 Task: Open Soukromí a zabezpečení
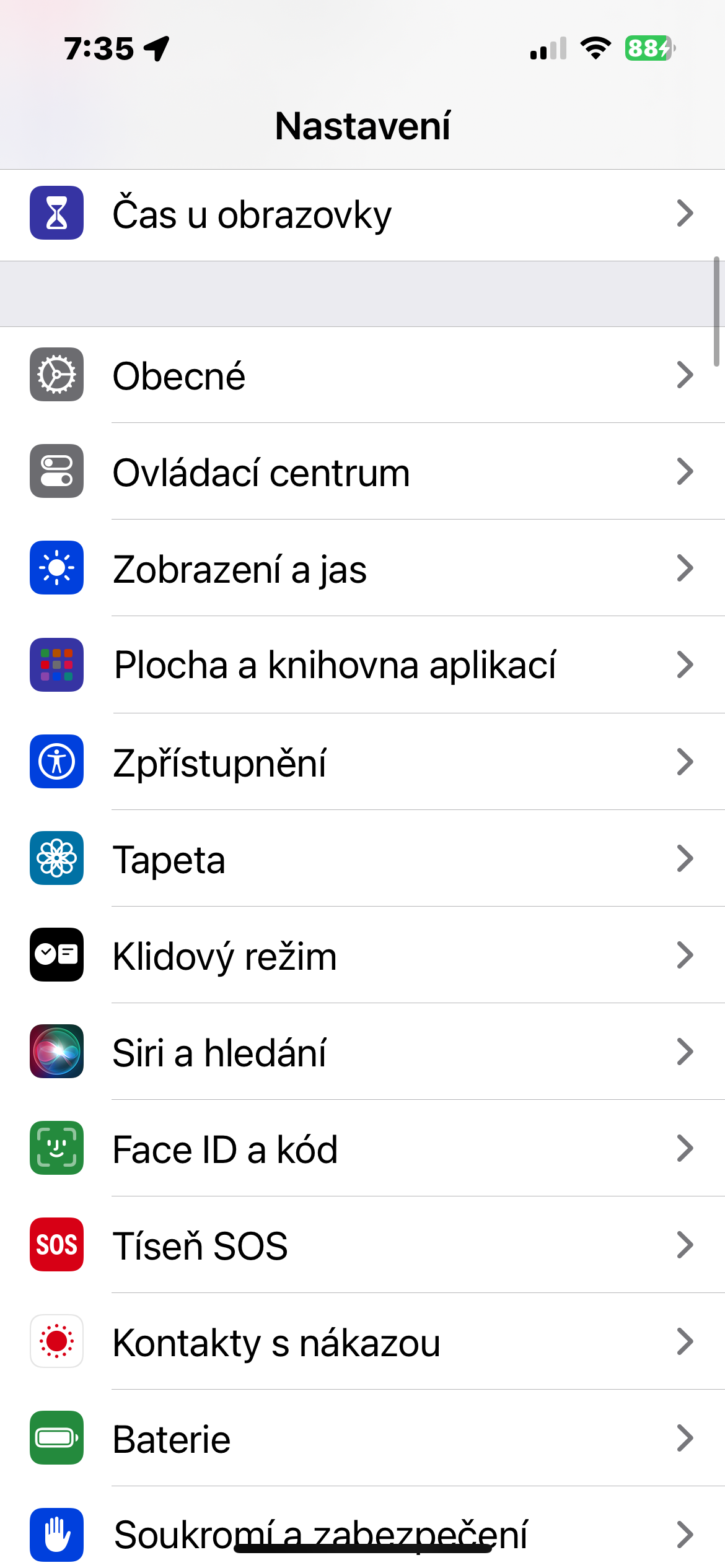coord(362,1530)
